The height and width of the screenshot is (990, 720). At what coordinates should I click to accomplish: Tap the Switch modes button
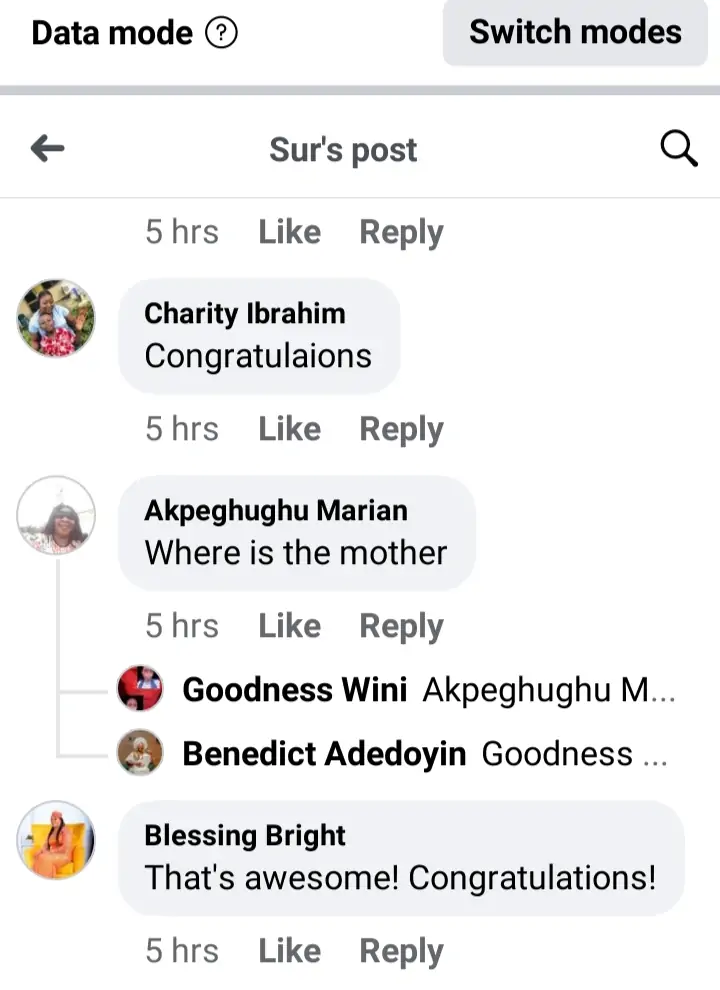(575, 32)
